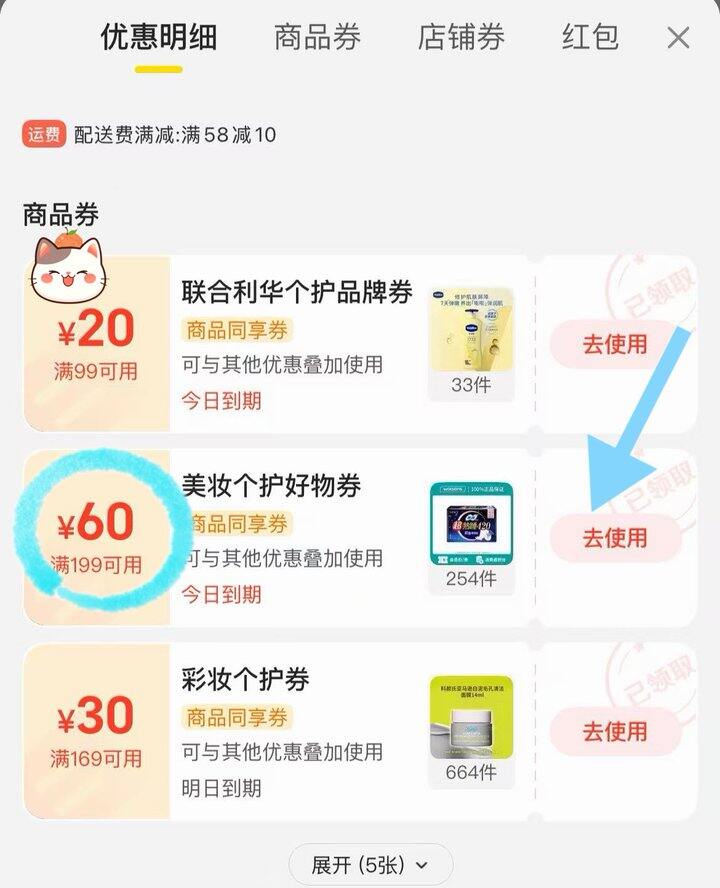Use the ¥60 美妆个护好物券 coupon
The width and height of the screenshot is (720, 888).
click(615, 538)
